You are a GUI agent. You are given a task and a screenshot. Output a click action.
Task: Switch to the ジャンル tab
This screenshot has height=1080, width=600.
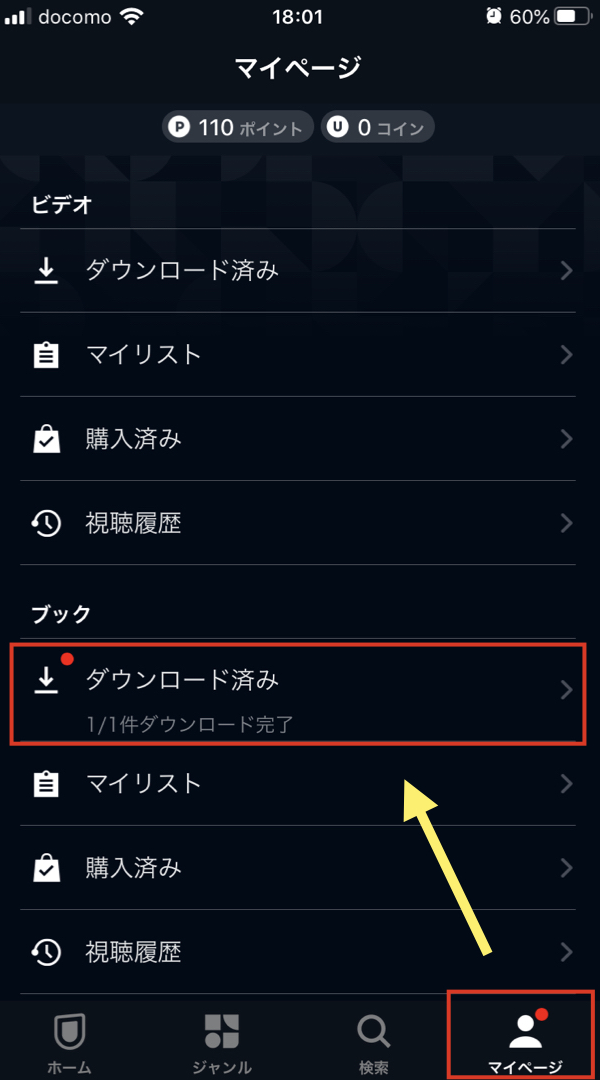(x=222, y=1041)
